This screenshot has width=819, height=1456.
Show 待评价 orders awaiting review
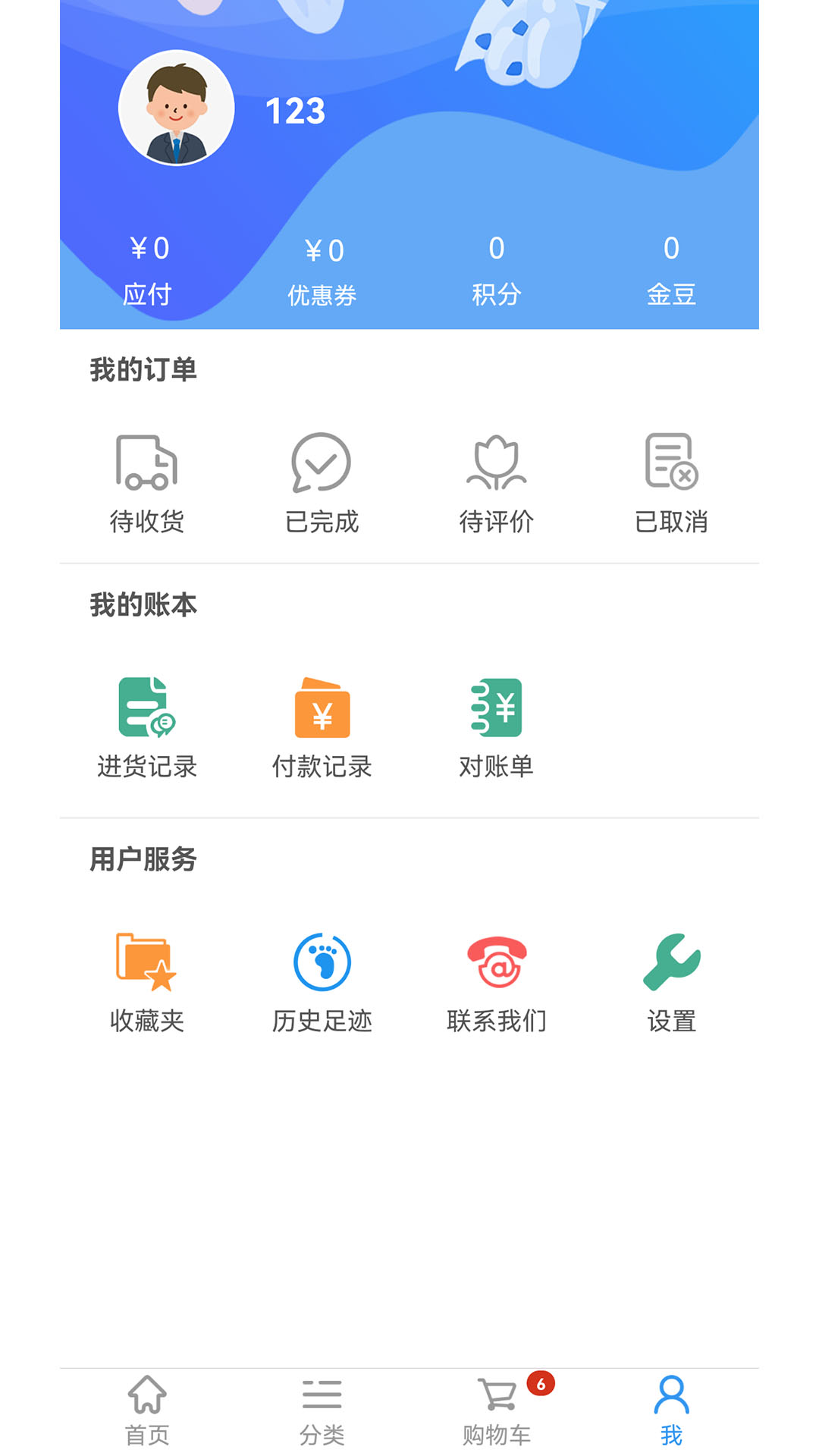click(x=497, y=483)
